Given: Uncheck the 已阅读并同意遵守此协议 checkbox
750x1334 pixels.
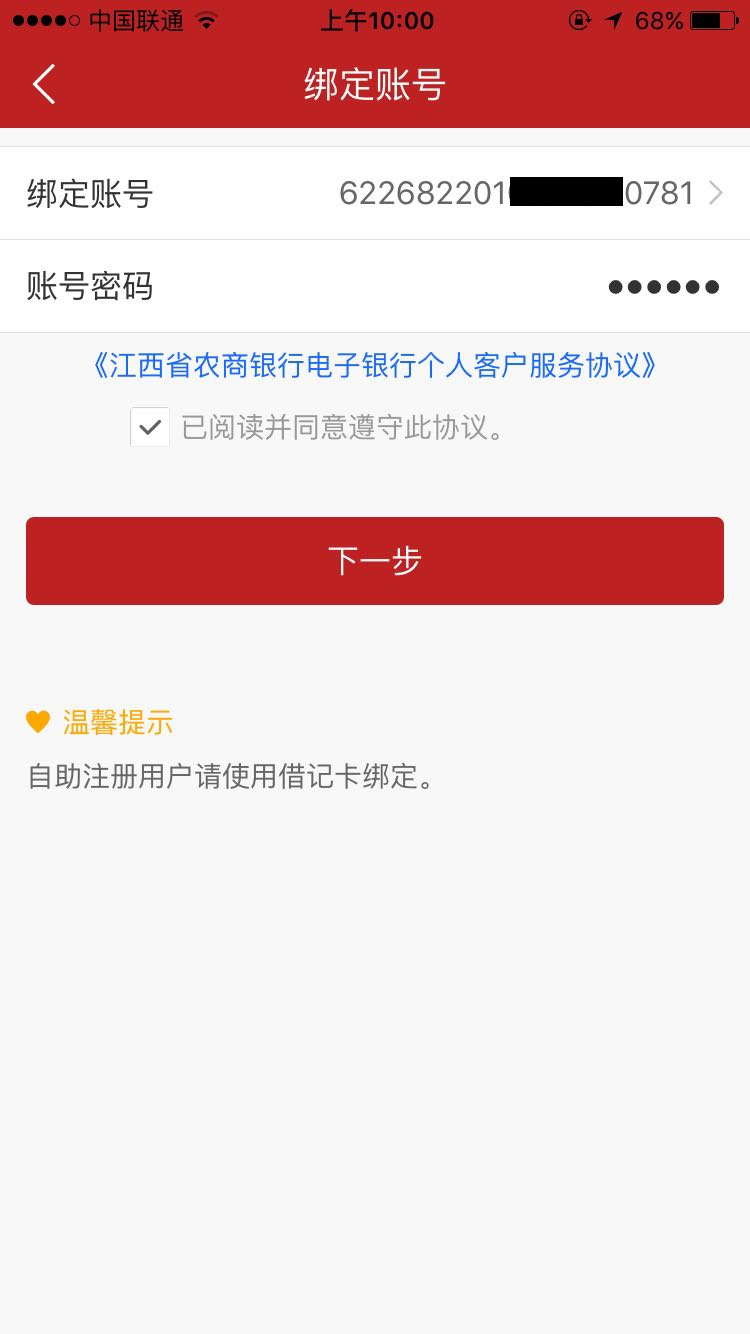Looking at the screenshot, I should [x=150, y=427].
